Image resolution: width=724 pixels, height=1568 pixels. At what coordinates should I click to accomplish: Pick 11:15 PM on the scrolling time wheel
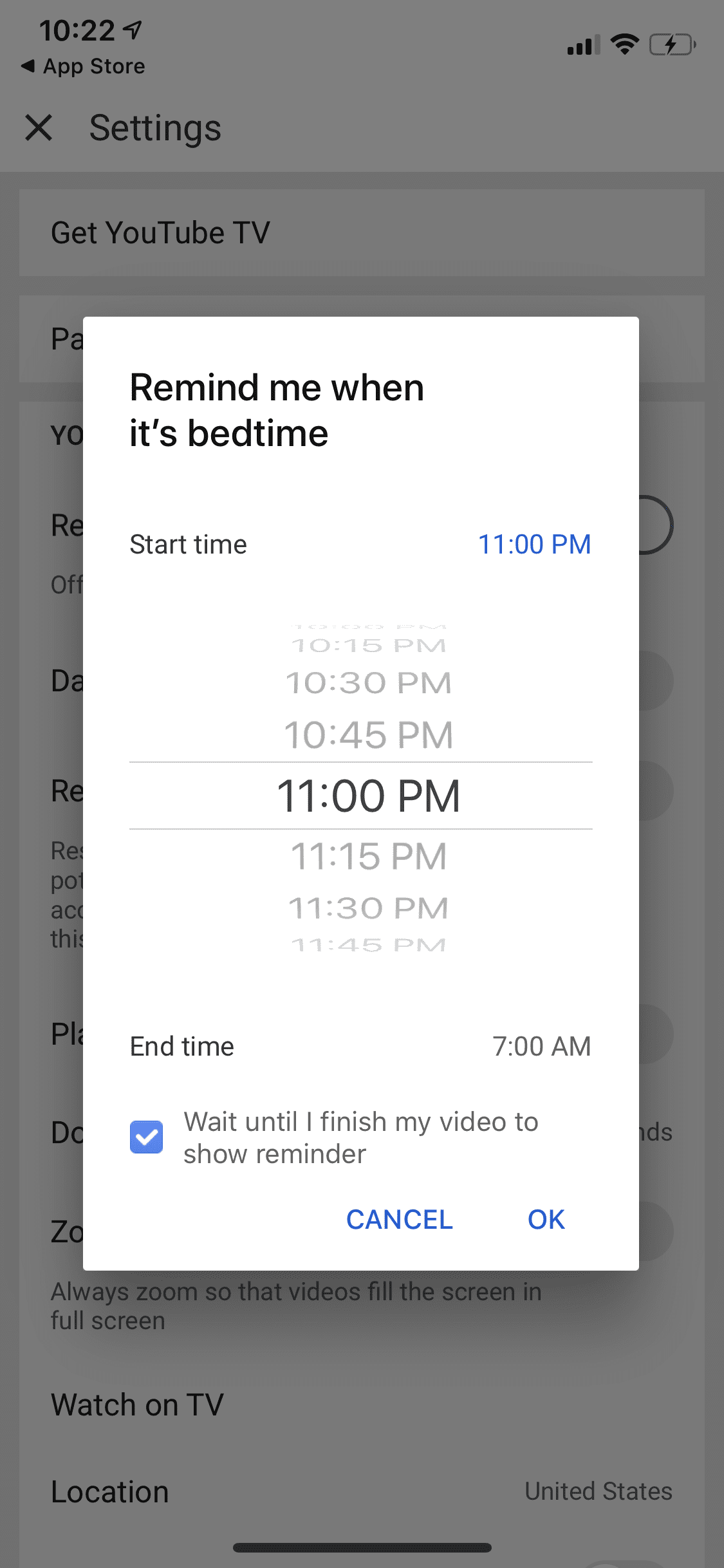point(369,856)
